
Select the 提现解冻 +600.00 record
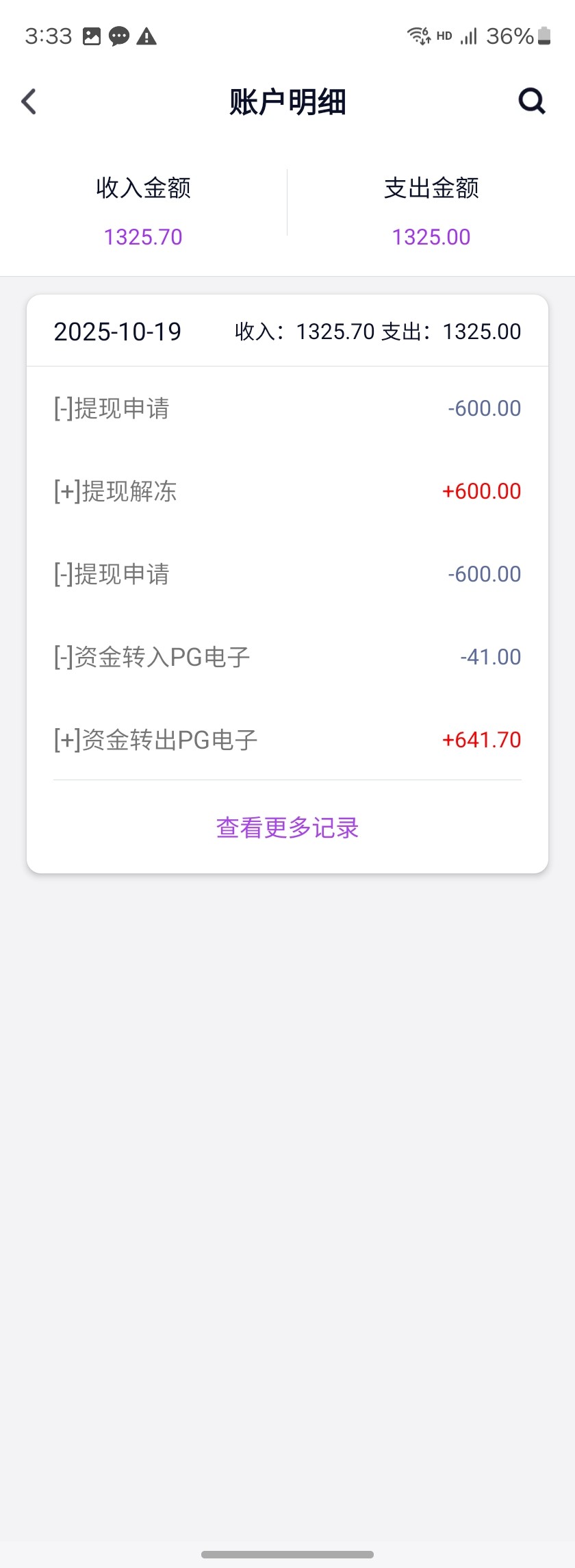click(x=287, y=491)
